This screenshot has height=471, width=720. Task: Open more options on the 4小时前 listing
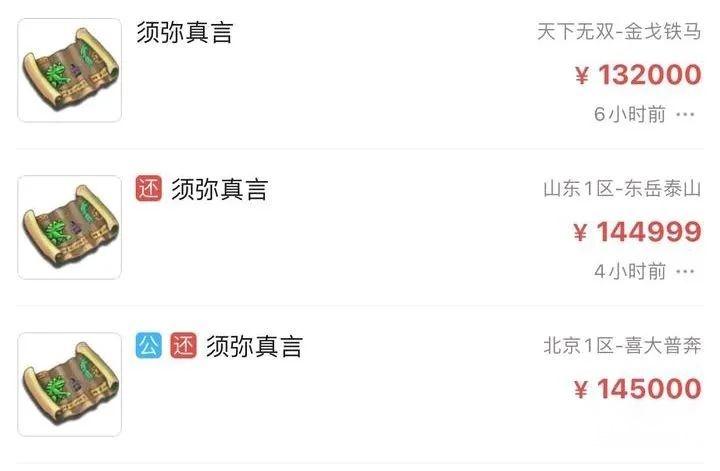pyautogui.click(x=685, y=270)
